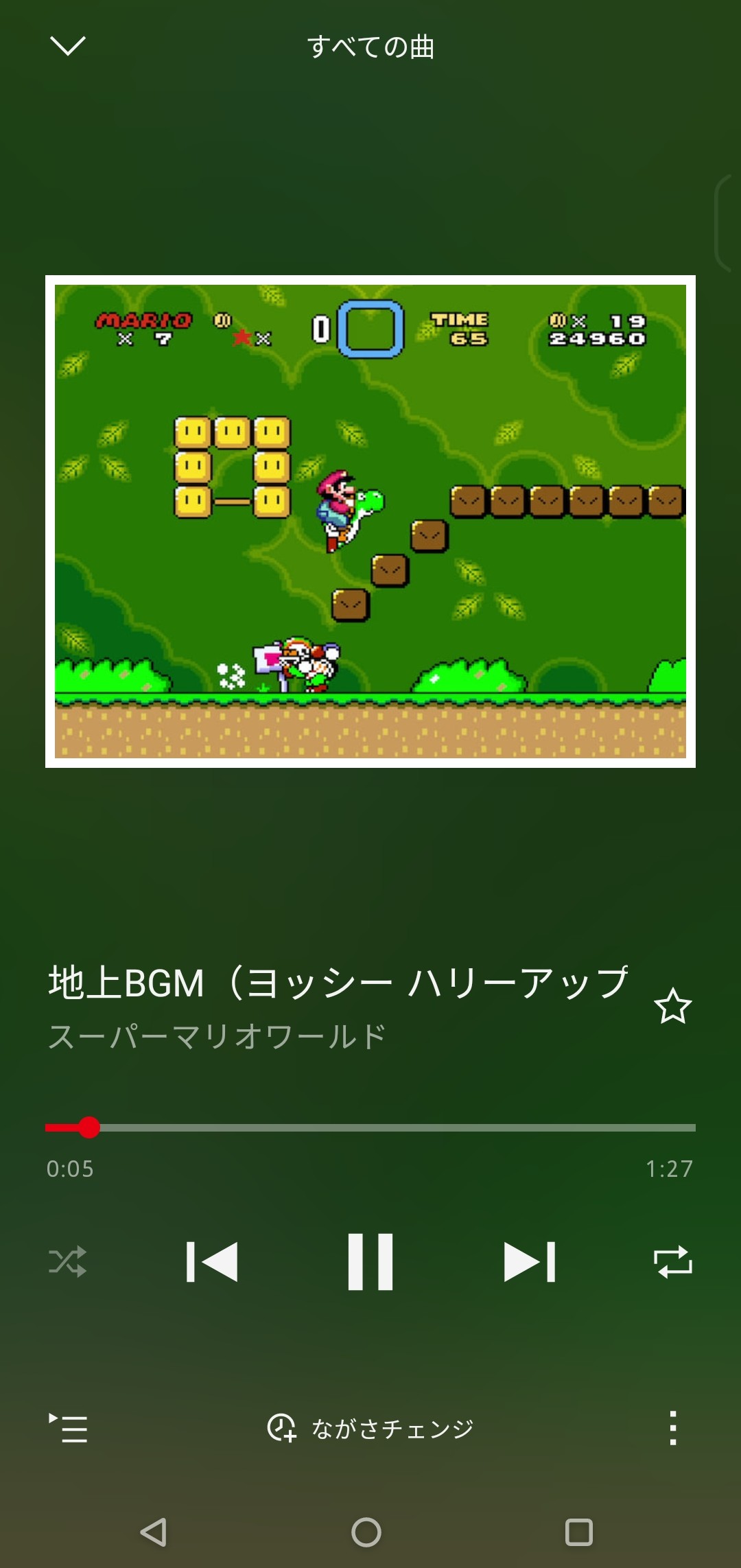741x1568 pixels.
Task: Tap the ながさチェンジ button
Action: click(x=370, y=1429)
